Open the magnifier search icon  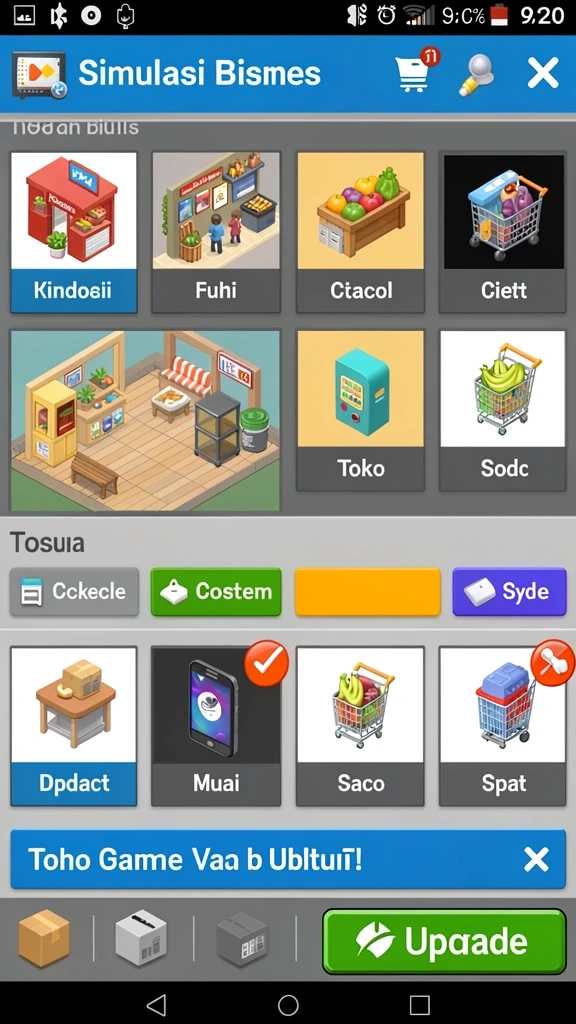(x=476, y=74)
